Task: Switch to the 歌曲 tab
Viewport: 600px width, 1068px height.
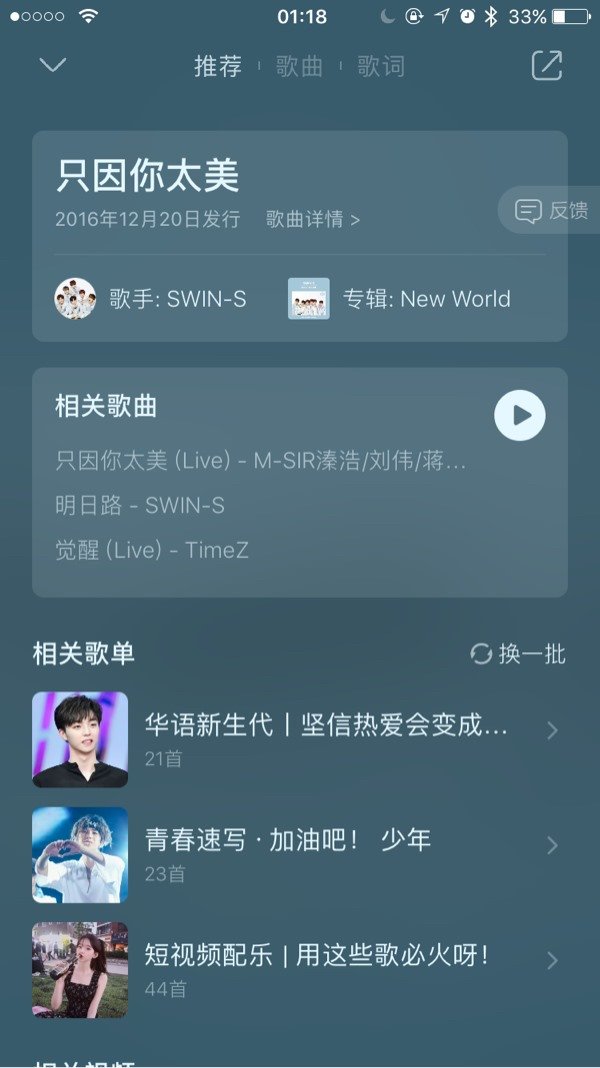Action: coord(299,67)
